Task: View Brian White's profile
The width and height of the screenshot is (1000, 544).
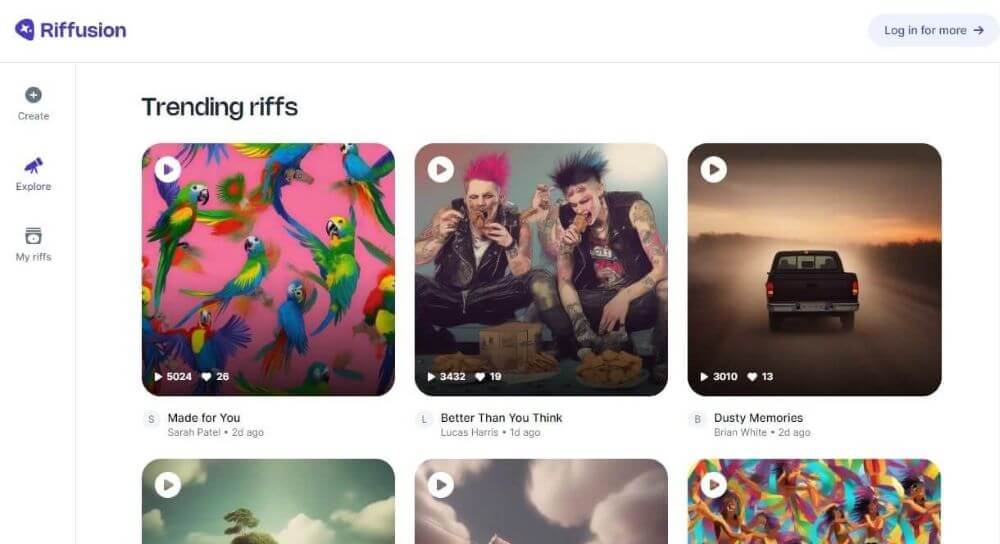Action: tap(741, 432)
